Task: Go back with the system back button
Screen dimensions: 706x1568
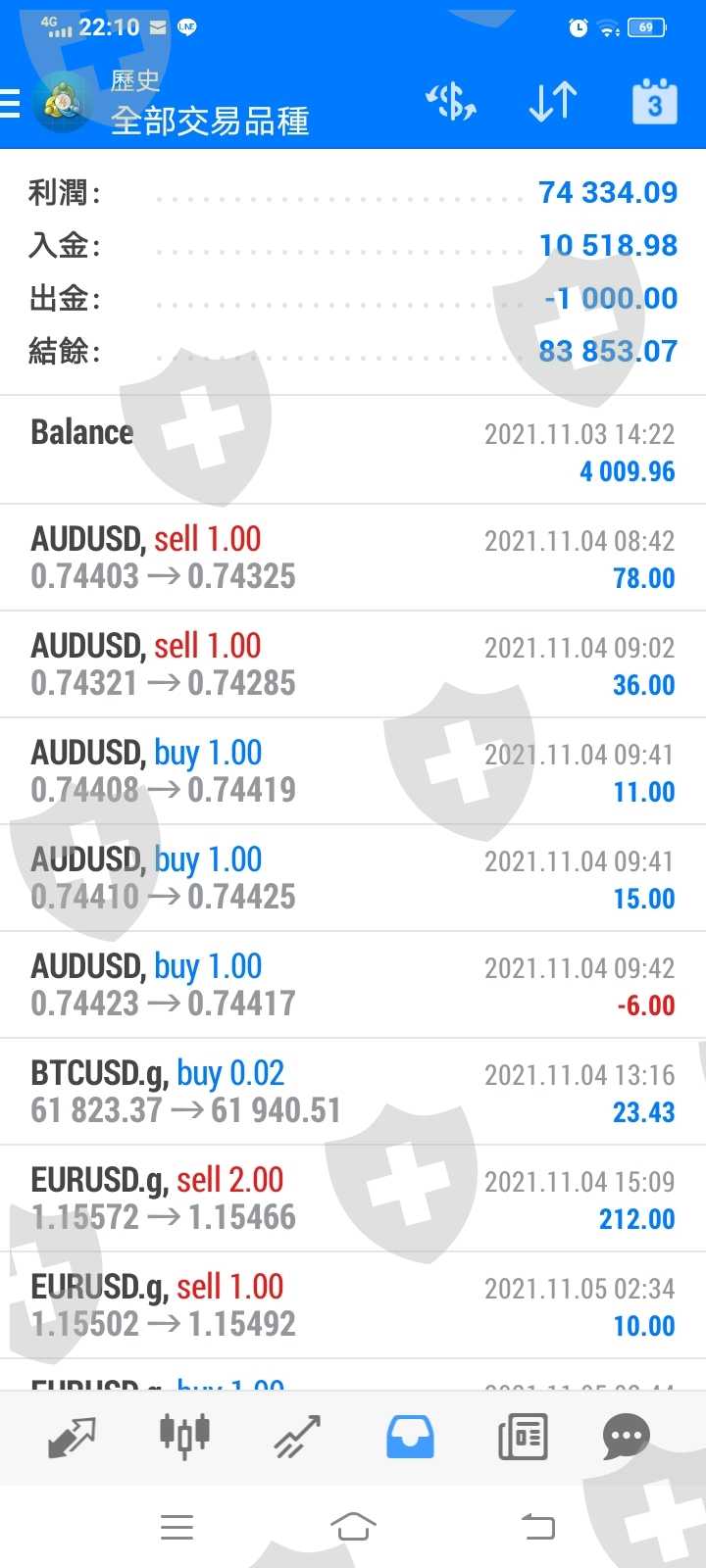Action: point(537,1526)
